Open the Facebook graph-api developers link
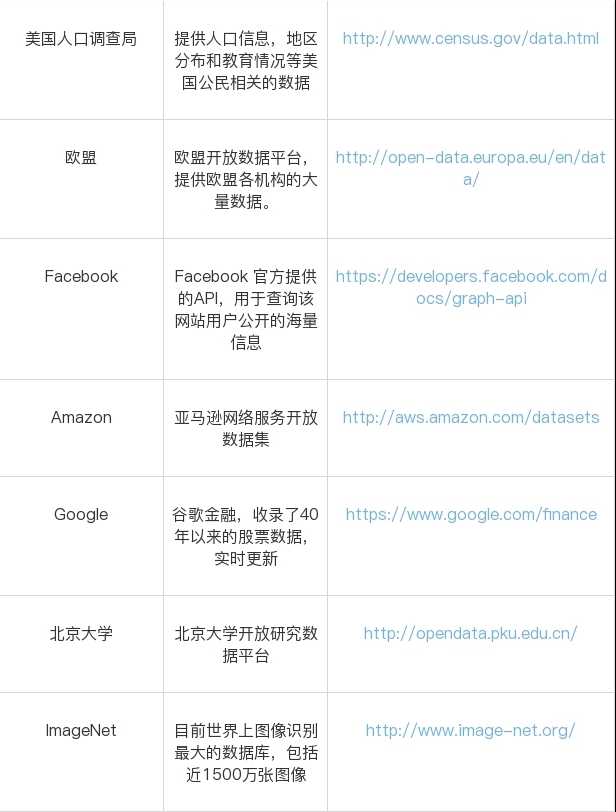616x812 pixels. 470,277
